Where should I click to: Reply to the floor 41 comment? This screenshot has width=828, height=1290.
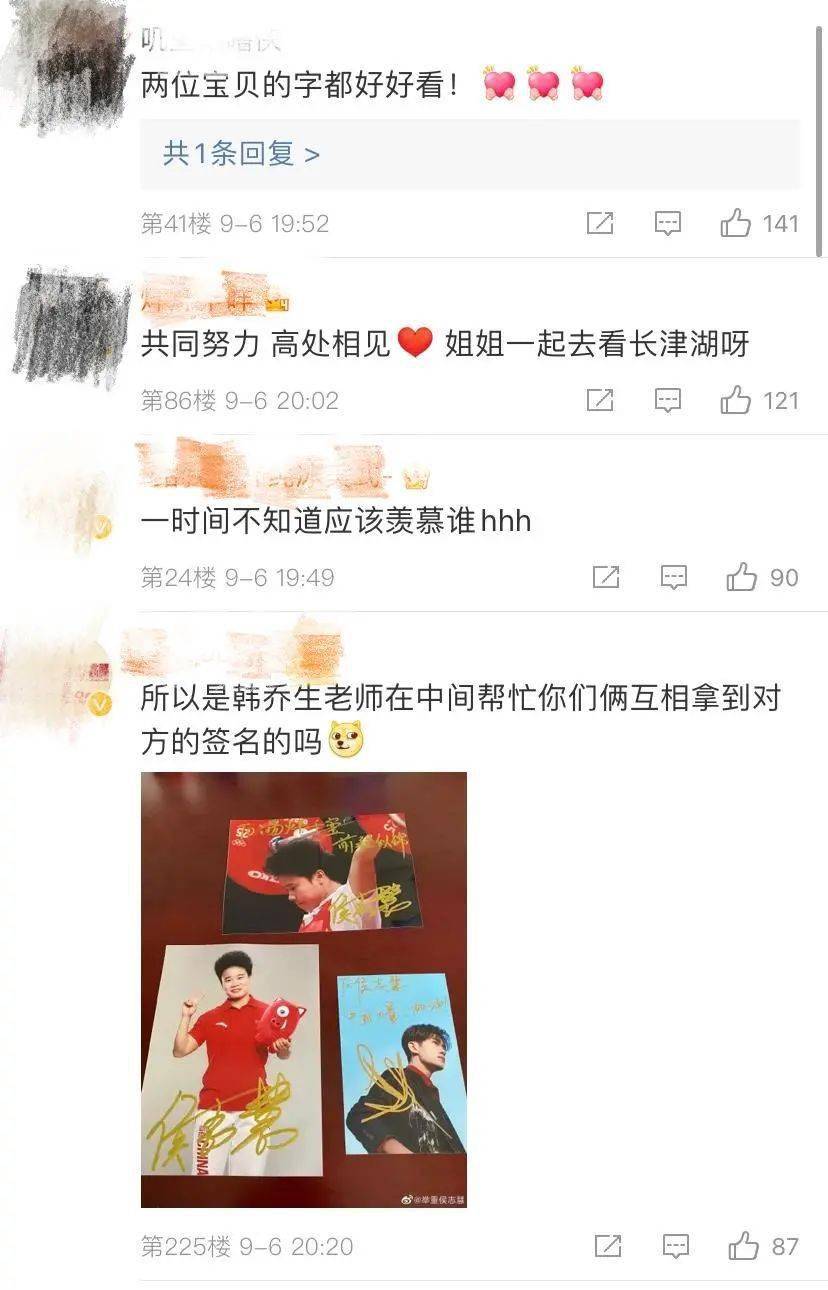click(x=668, y=223)
